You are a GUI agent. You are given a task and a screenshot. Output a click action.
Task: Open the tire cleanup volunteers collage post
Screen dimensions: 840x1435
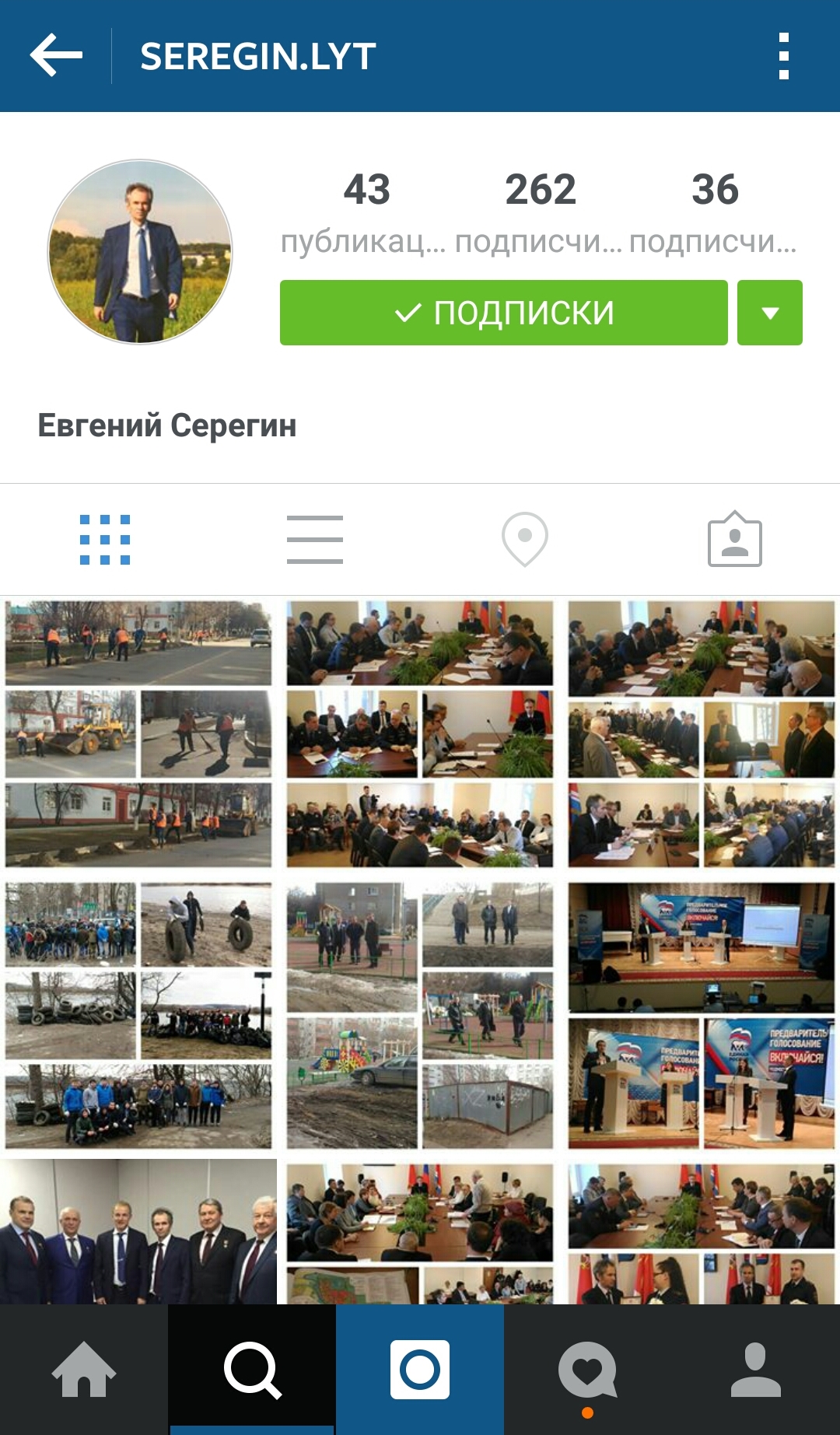tap(138, 1015)
